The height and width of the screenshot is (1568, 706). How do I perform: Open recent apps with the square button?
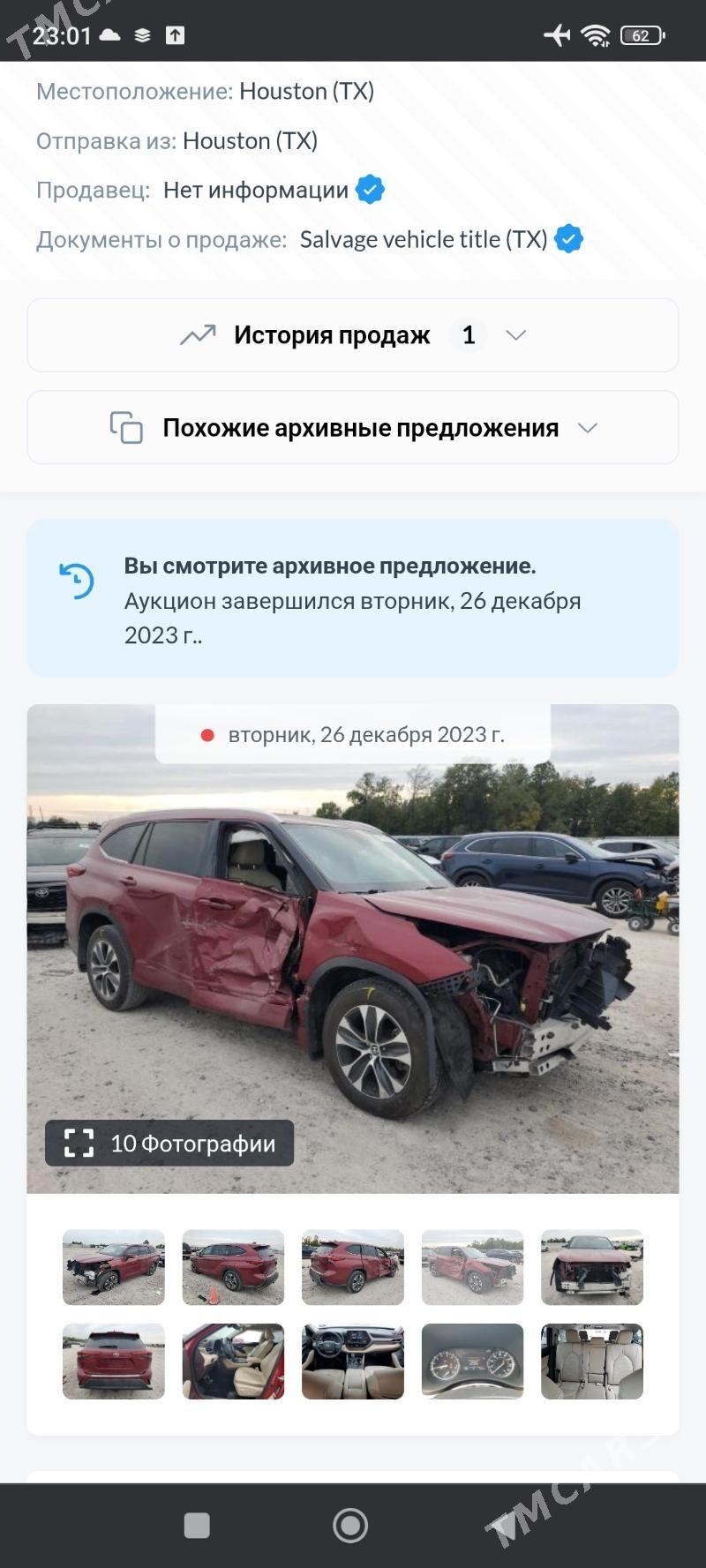[x=197, y=1525]
